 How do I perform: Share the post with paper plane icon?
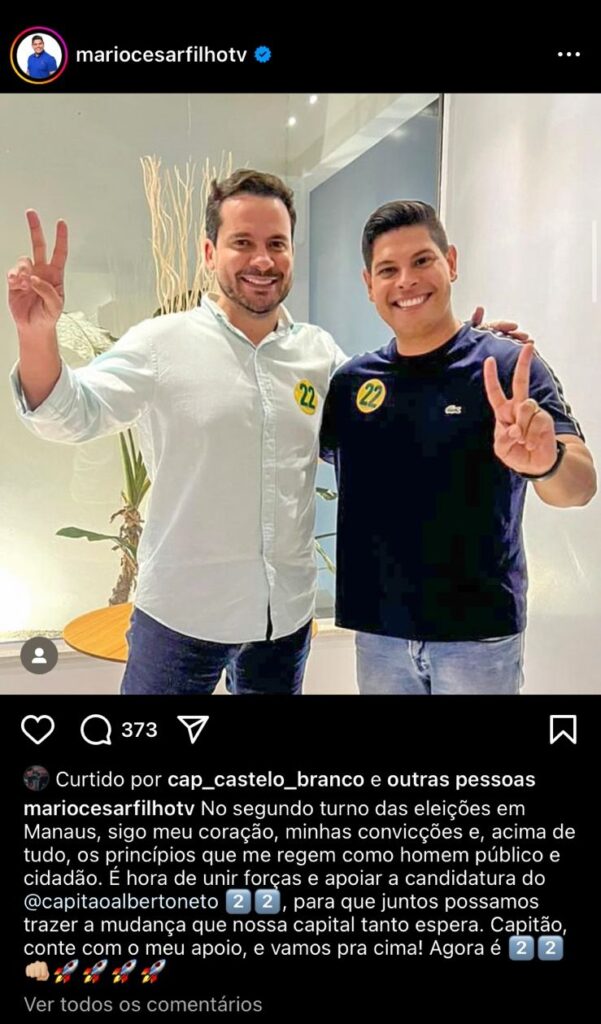(192, 730)
